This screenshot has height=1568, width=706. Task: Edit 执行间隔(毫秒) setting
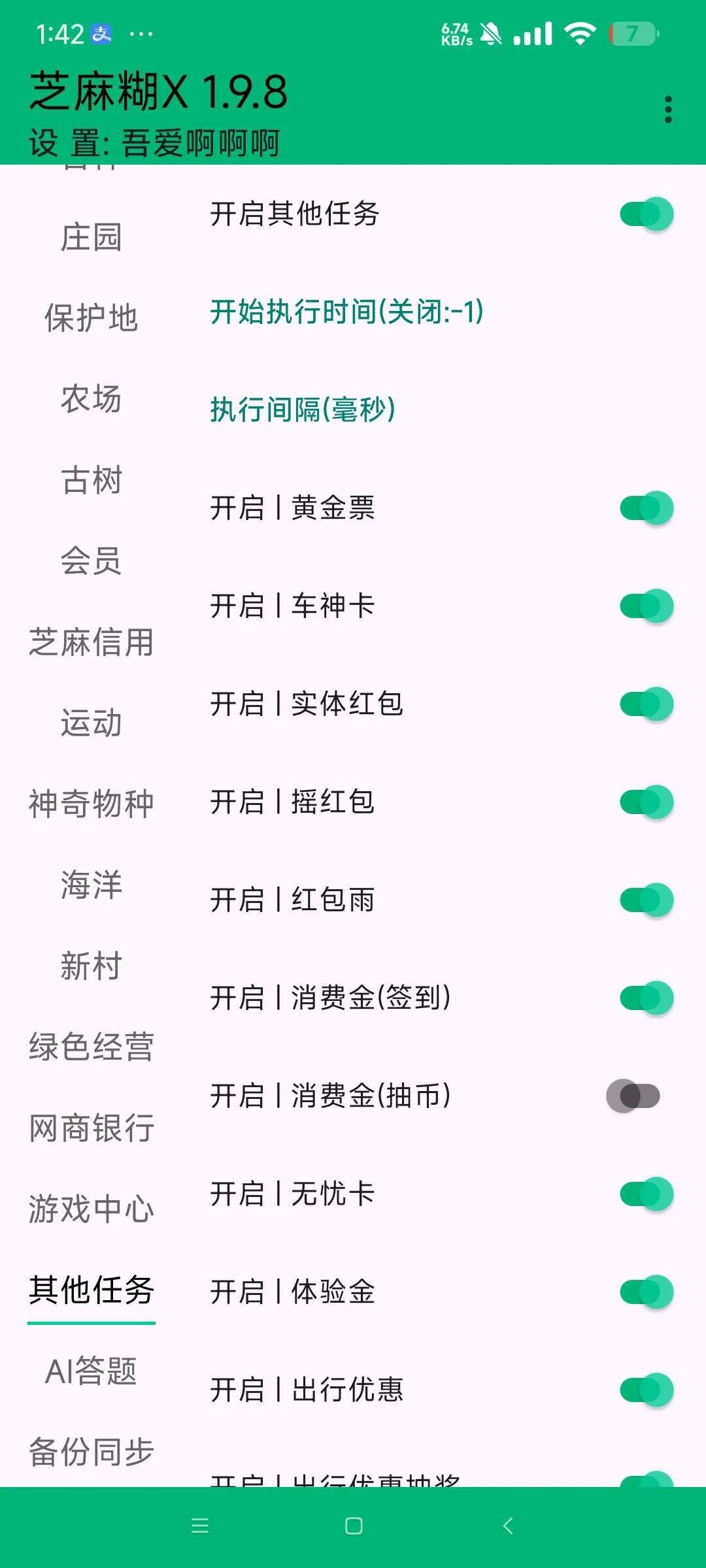(303, 410)
